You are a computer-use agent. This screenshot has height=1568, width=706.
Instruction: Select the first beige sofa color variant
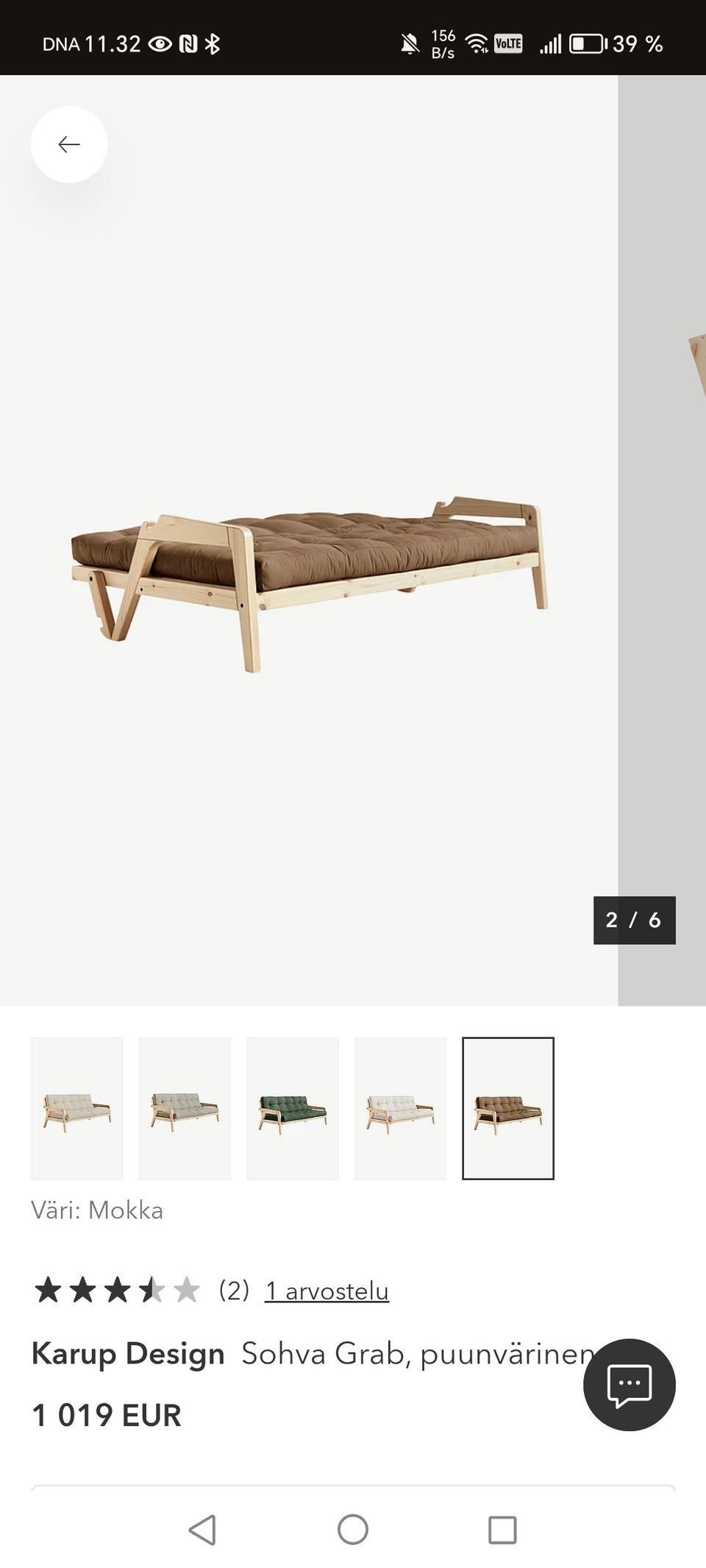(x=77, y=1108)
